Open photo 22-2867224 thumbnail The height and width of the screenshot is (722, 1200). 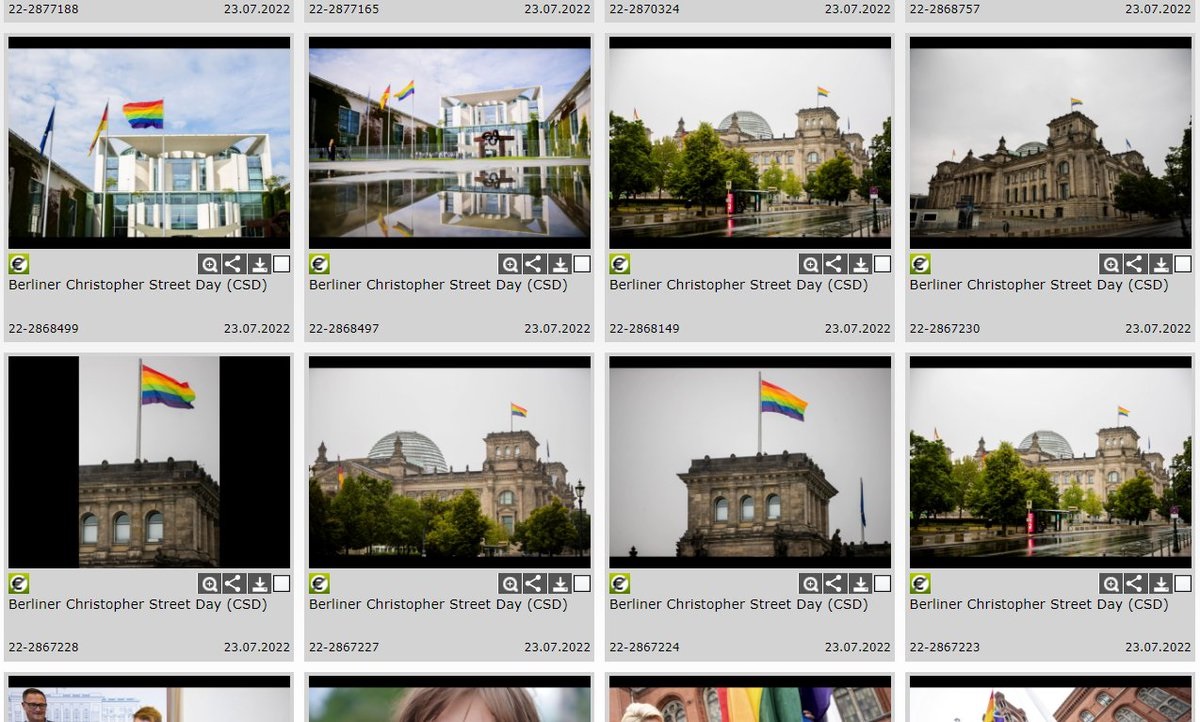pyautogui.click(x=749, y=462)
